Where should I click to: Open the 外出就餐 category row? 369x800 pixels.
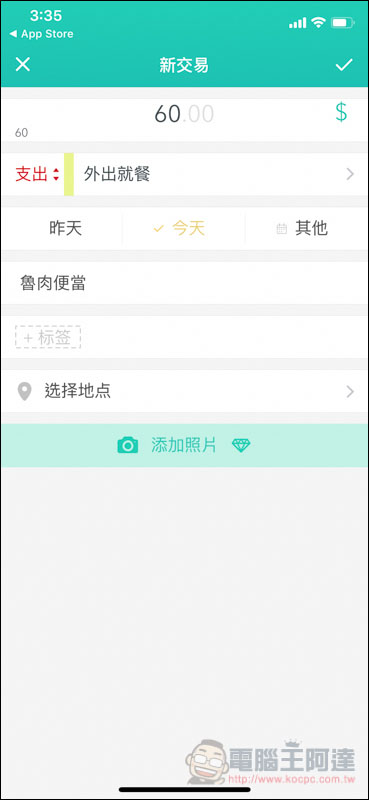tap(220, 174)
